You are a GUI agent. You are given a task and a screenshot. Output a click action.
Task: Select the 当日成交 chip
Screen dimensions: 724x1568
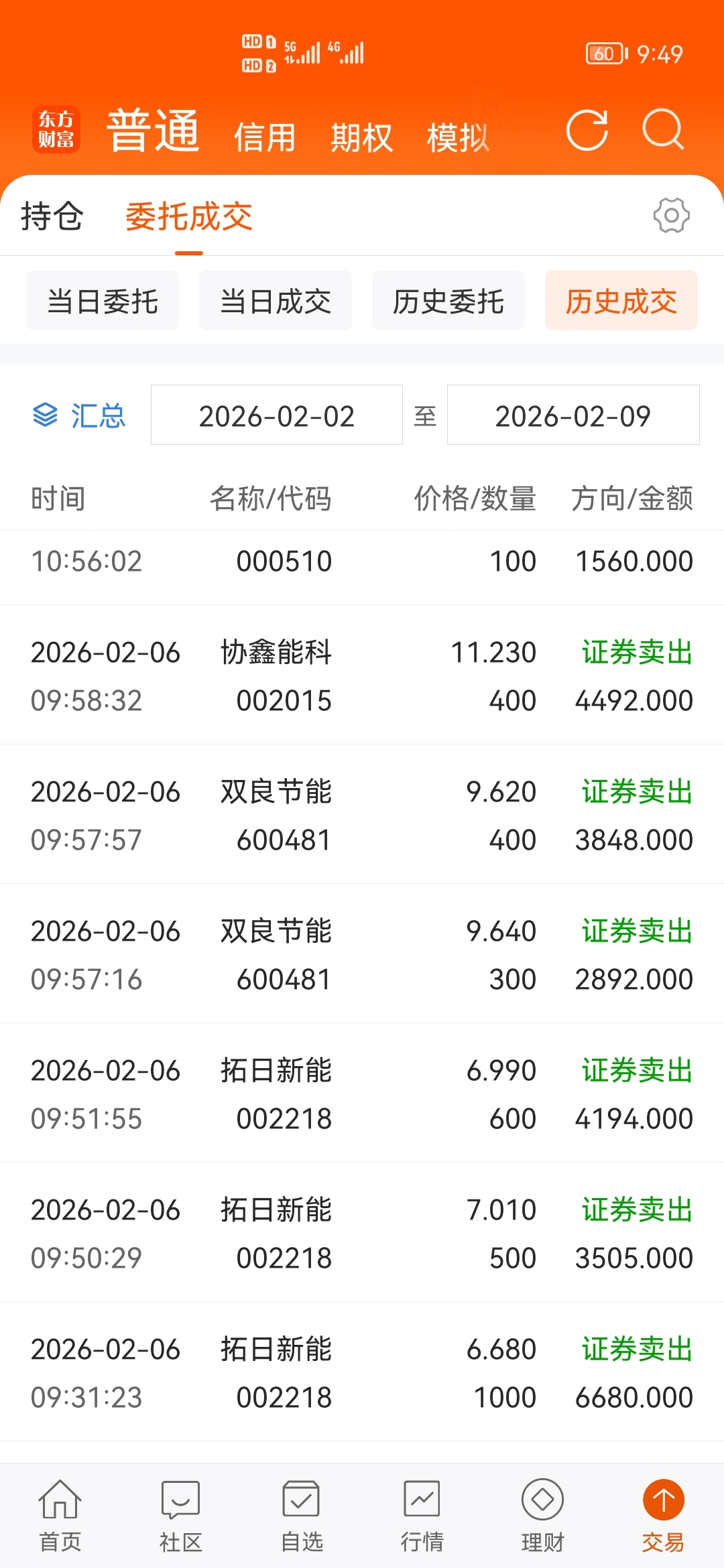point(276,301)
